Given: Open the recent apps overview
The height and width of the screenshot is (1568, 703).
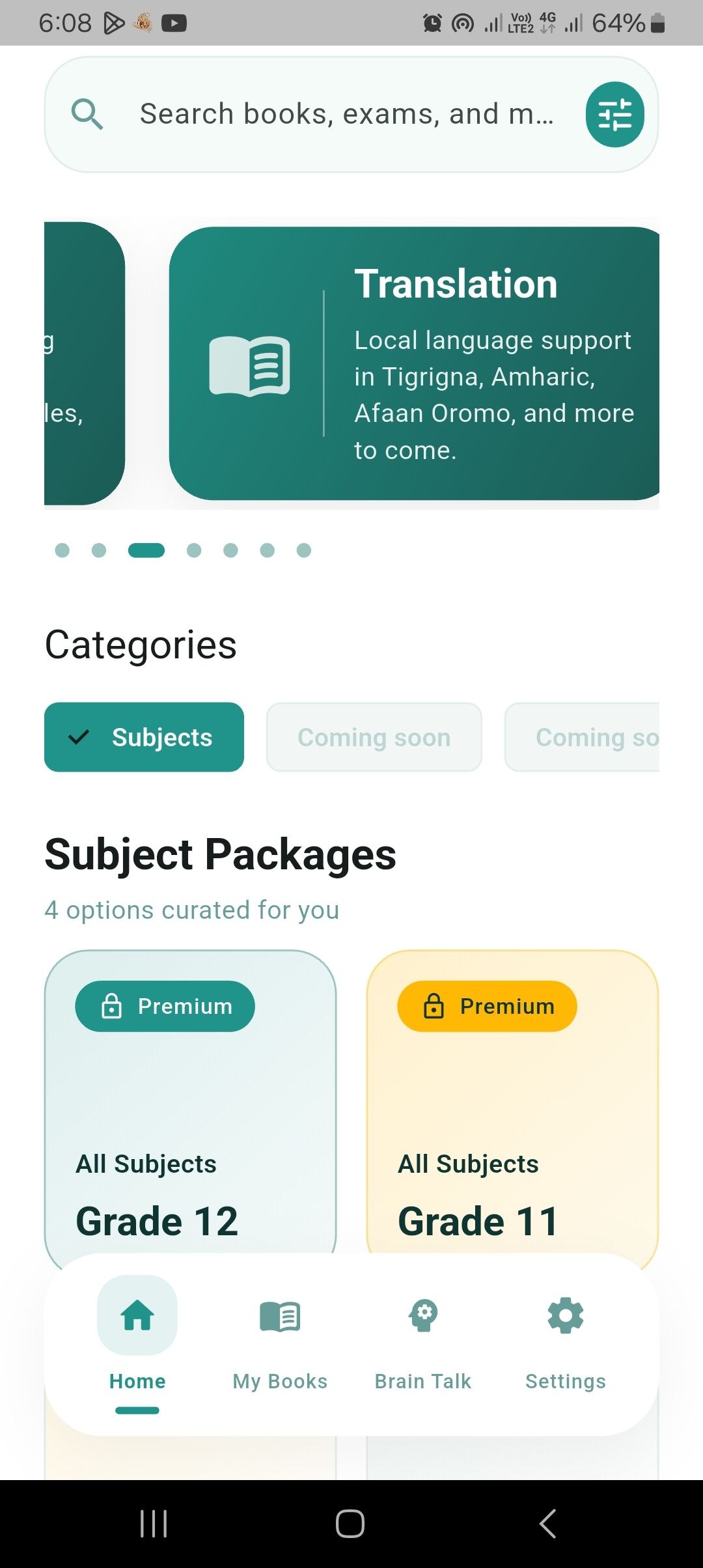Looking at the screenshot, I should tap(154, 1524).
